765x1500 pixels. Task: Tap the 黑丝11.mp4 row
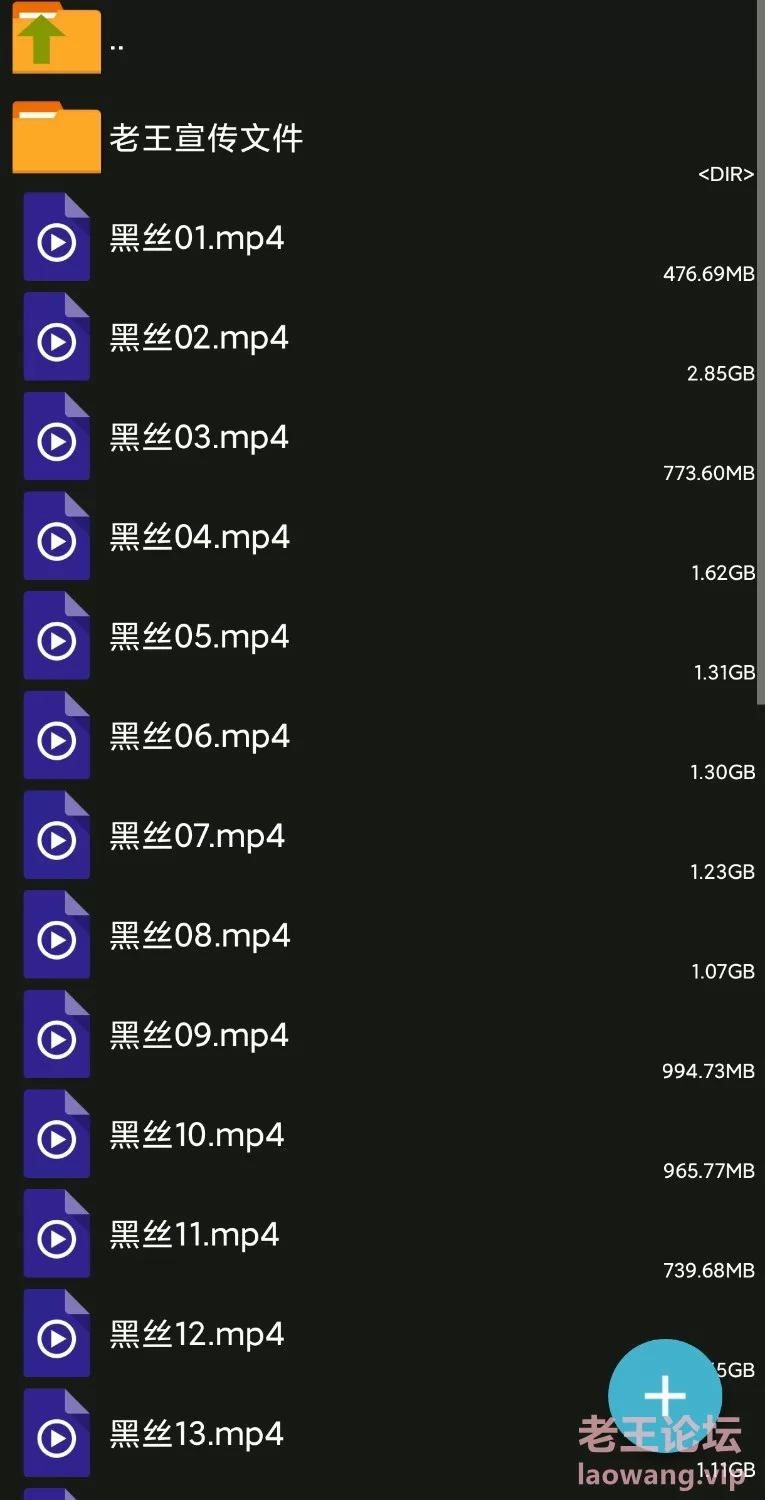click(382, 1236)
